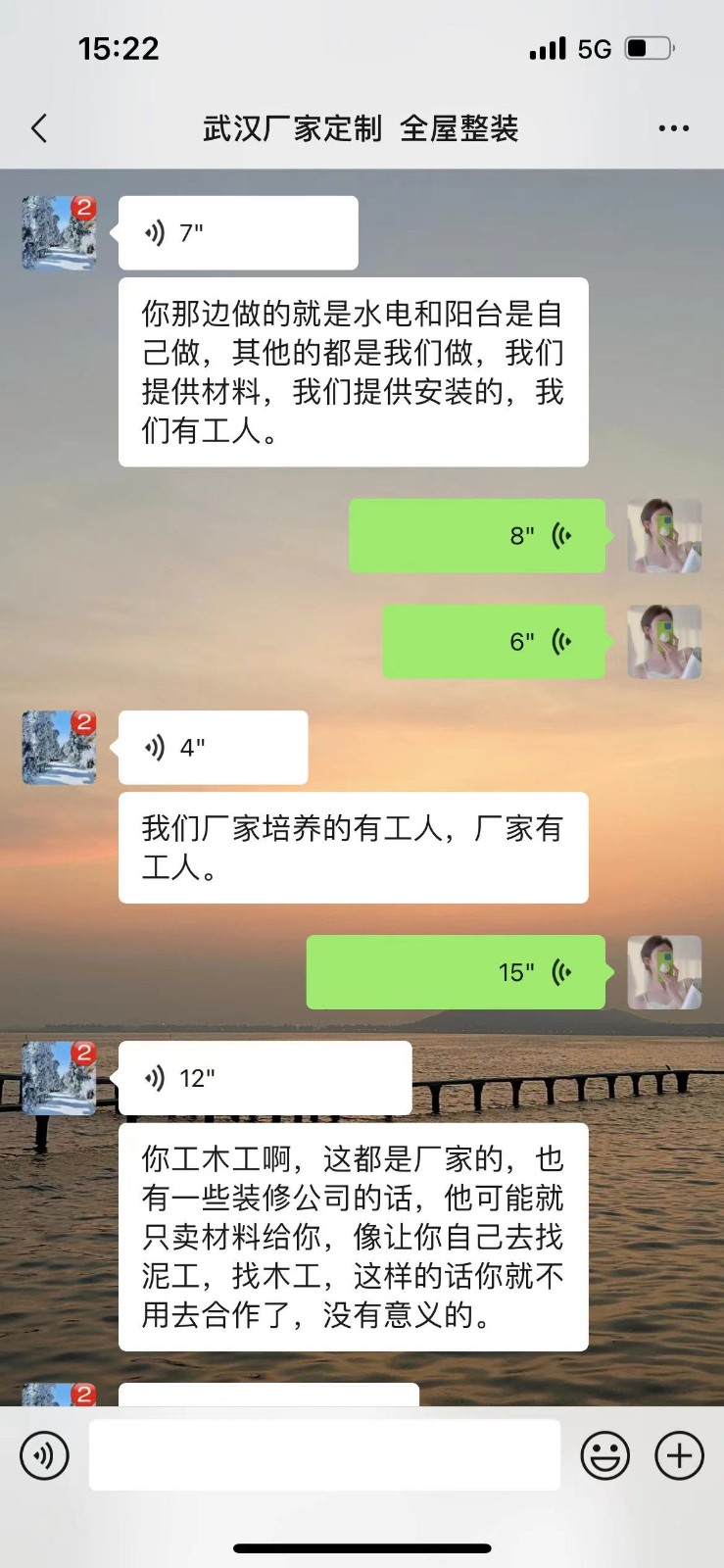Open the emoji sticker panel
This screenshot has height=1568, width=724.
(x=604, y=1455)
